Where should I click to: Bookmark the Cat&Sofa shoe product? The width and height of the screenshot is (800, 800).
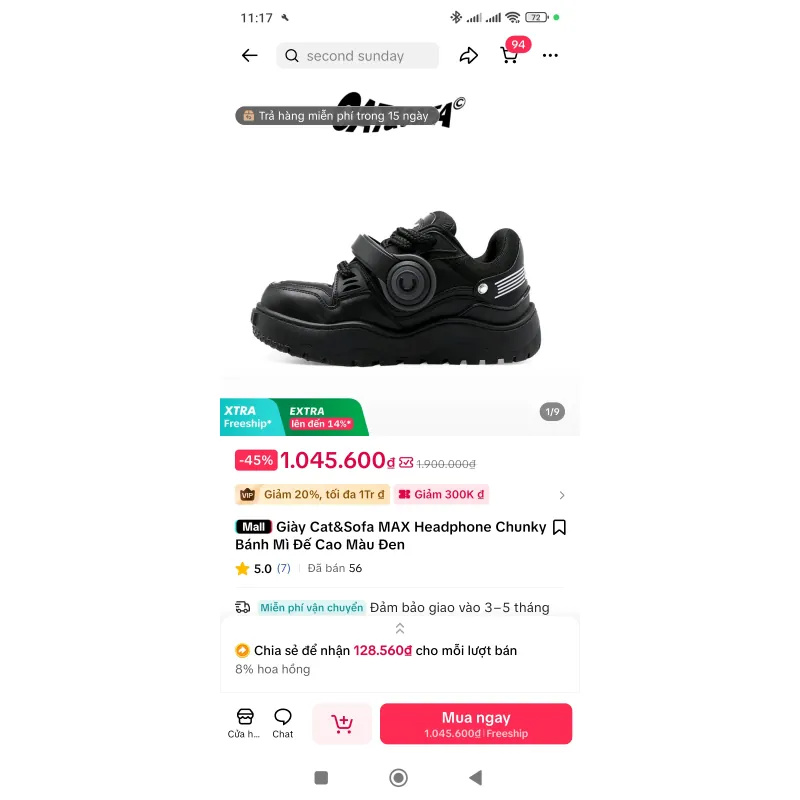tap(559, 527)
